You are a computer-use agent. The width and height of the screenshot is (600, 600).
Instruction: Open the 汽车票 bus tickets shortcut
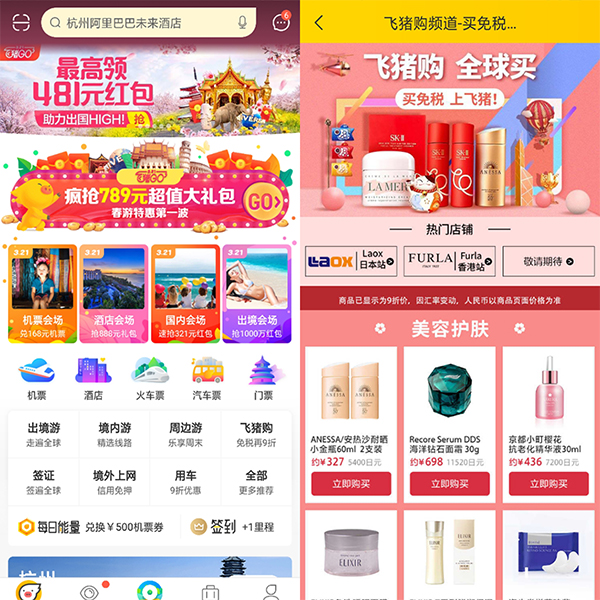pos(206,379)
